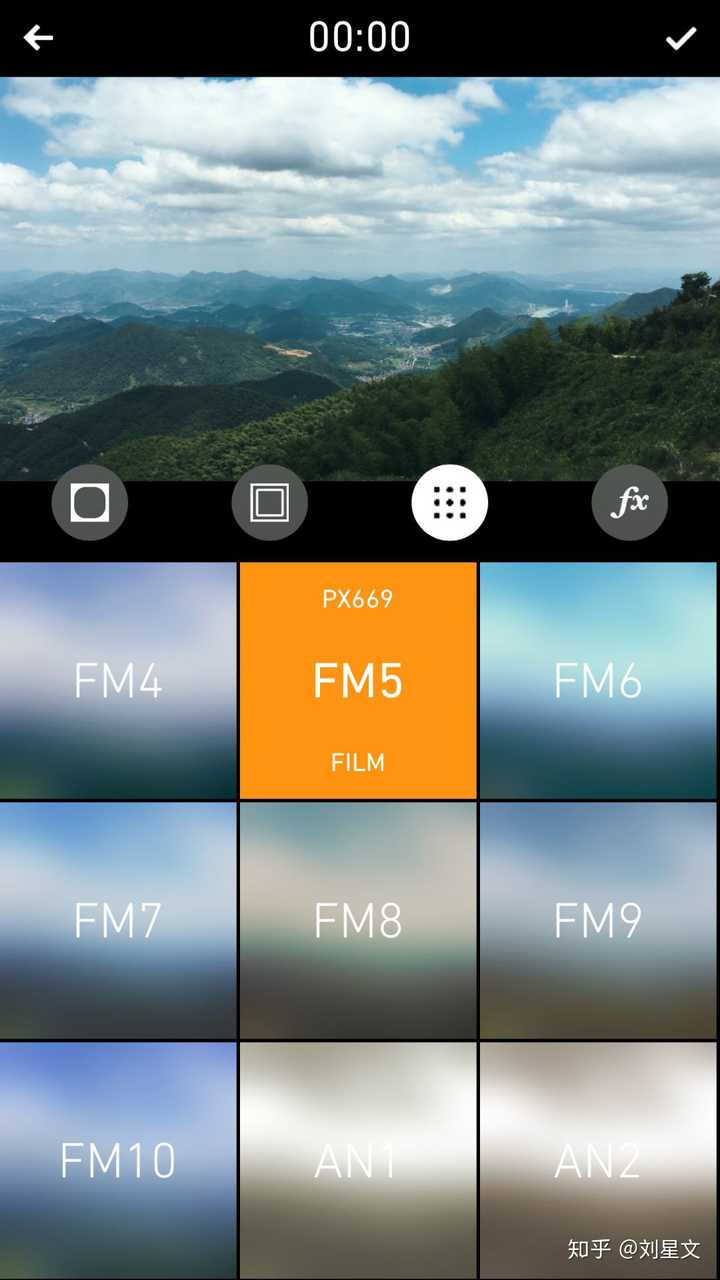Confirm edits with the checkmark
Image resolution: width=720 pixels, height=1280 pixels.
pyautogui.click(x=681, y=38)
